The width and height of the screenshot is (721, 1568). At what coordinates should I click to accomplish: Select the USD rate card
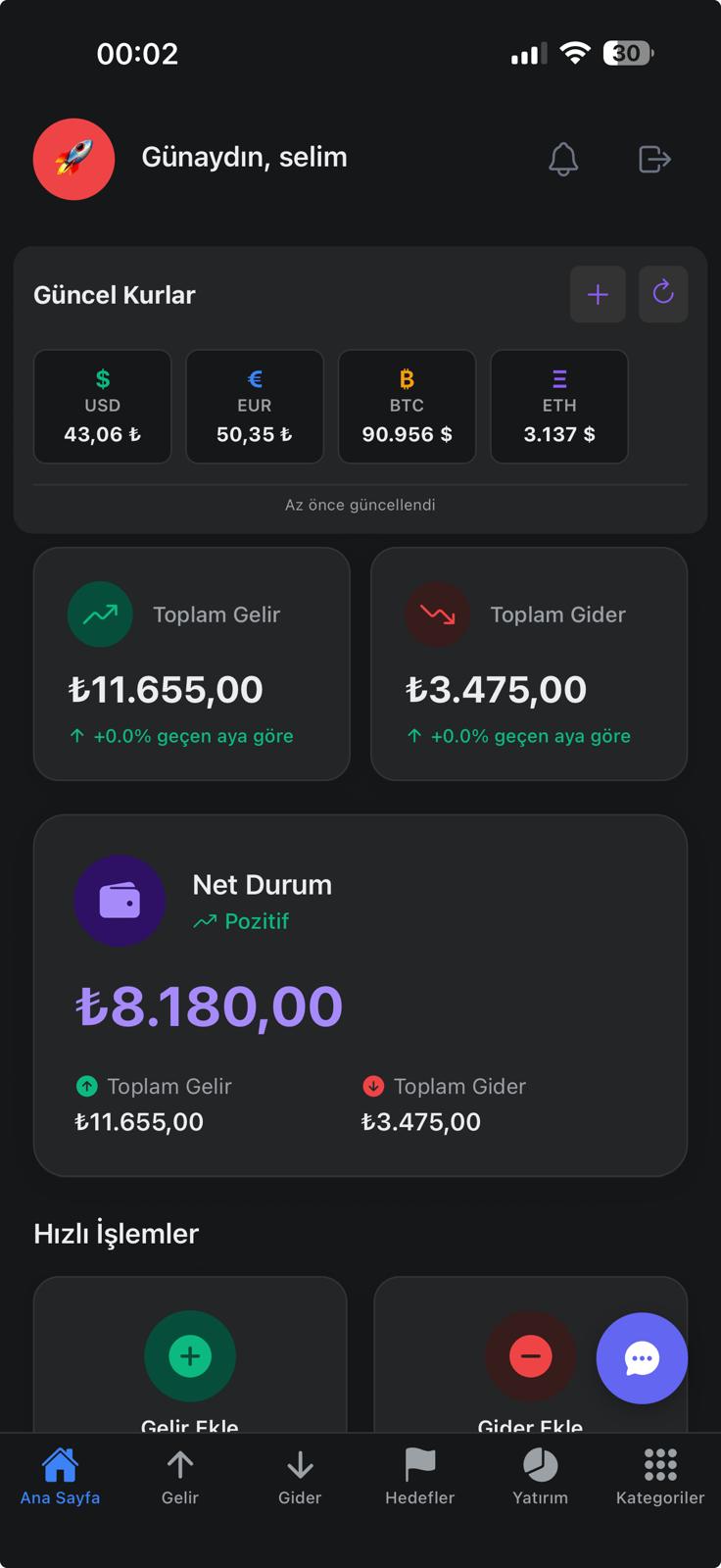click(x=103, y=407)
